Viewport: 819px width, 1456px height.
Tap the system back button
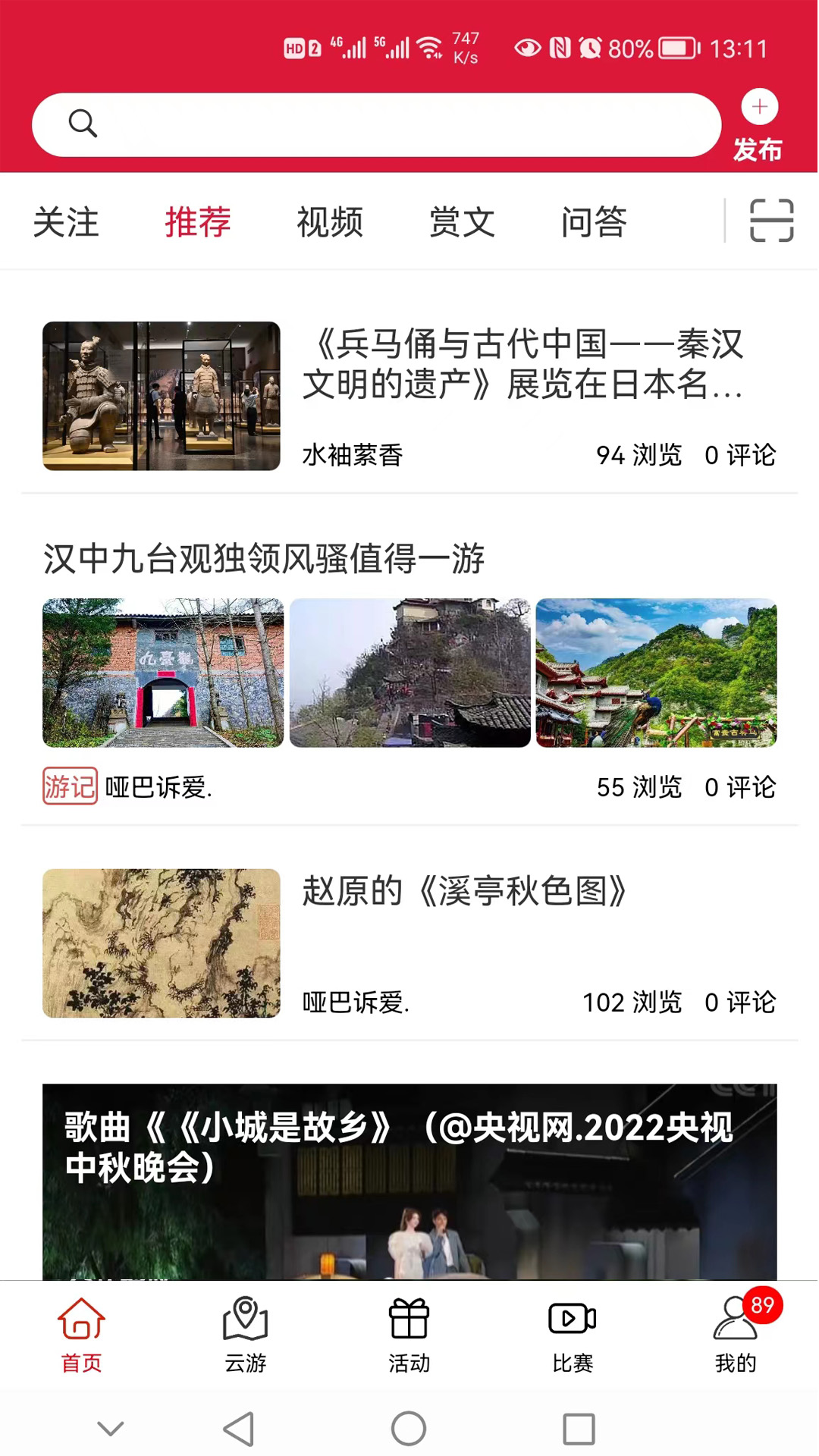pyautogui.click(x=239, y=1429)
